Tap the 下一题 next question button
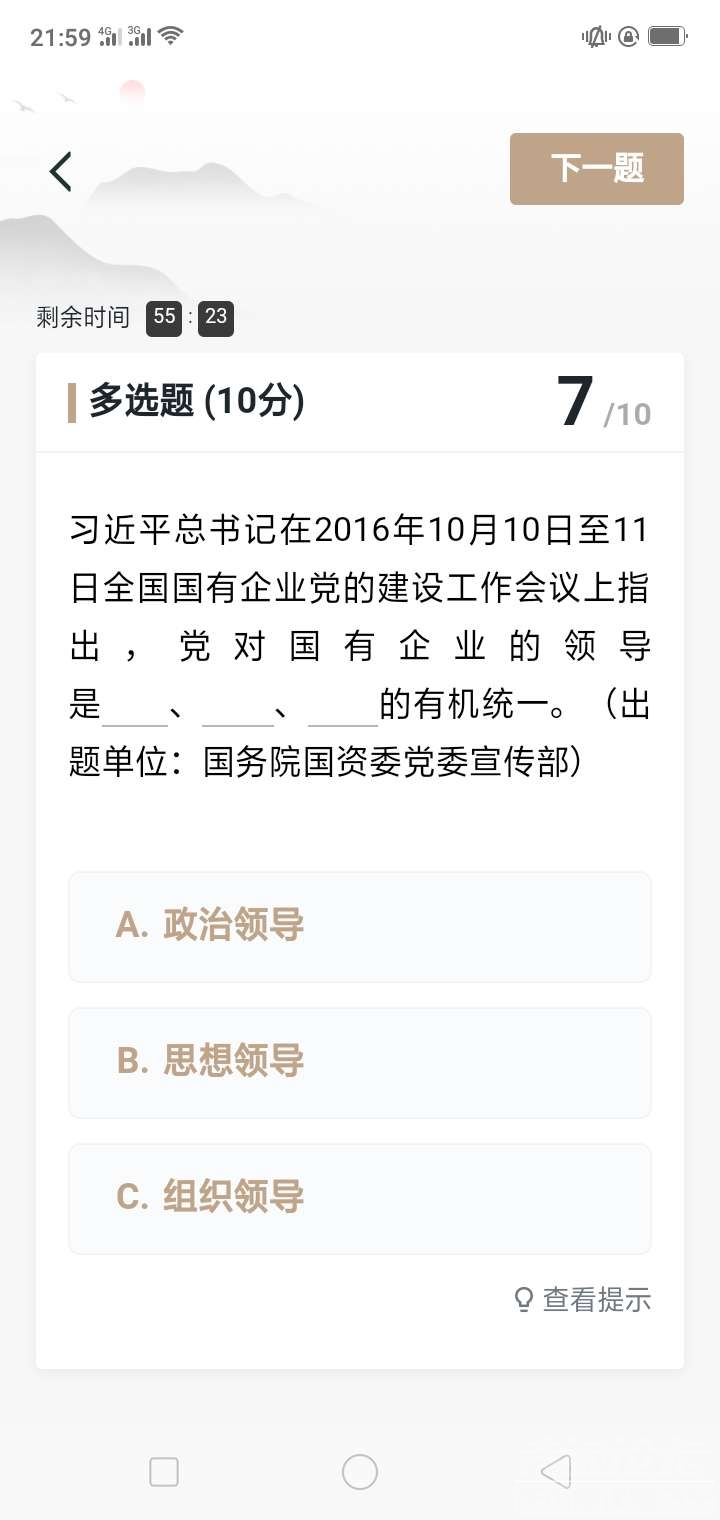Viewport: 720px width, 1520px height. [x=596, y=169]
